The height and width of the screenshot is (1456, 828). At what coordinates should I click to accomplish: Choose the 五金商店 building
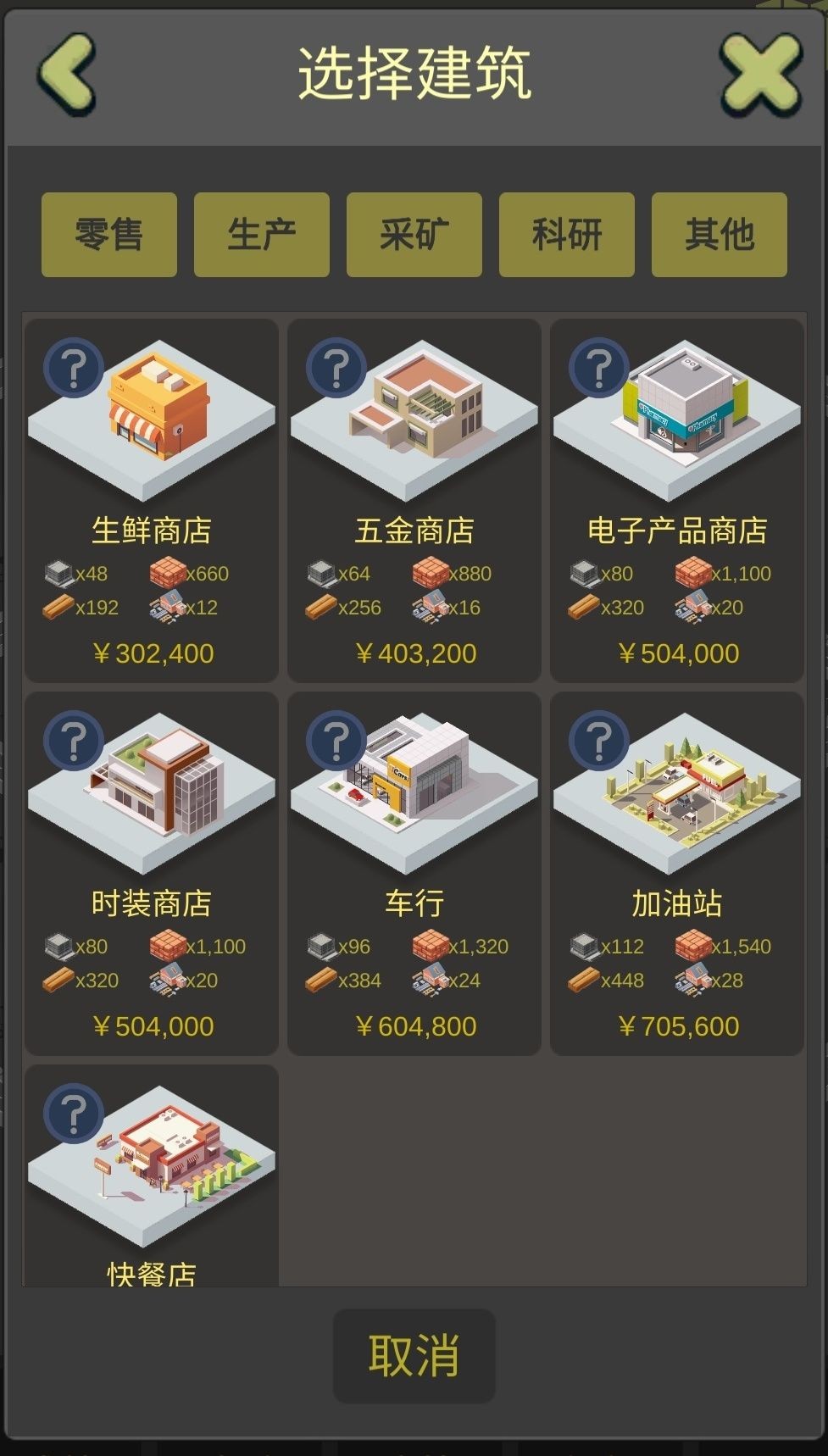[414, 500]
